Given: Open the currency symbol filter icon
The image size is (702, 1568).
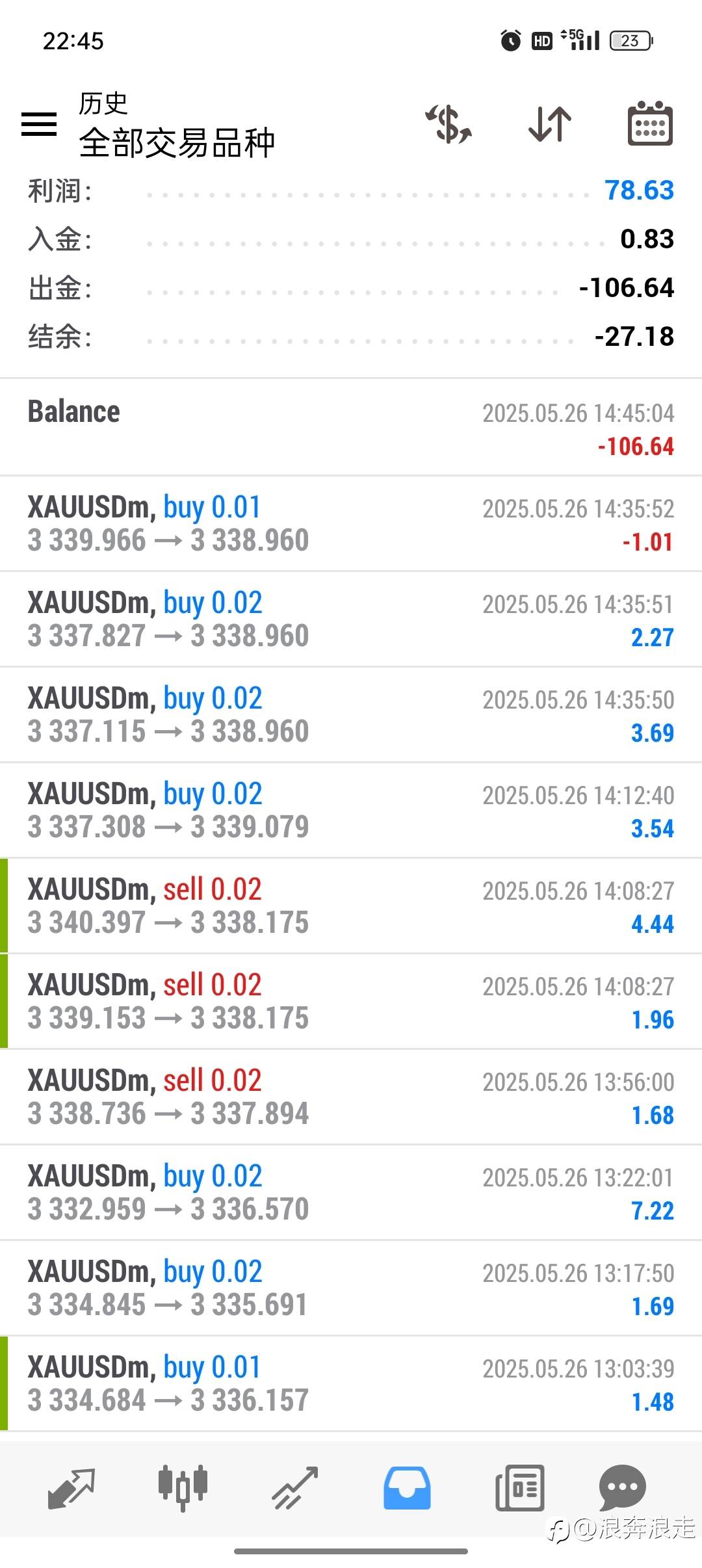Looking at the screenshot, I should click(x=448, y=124).
